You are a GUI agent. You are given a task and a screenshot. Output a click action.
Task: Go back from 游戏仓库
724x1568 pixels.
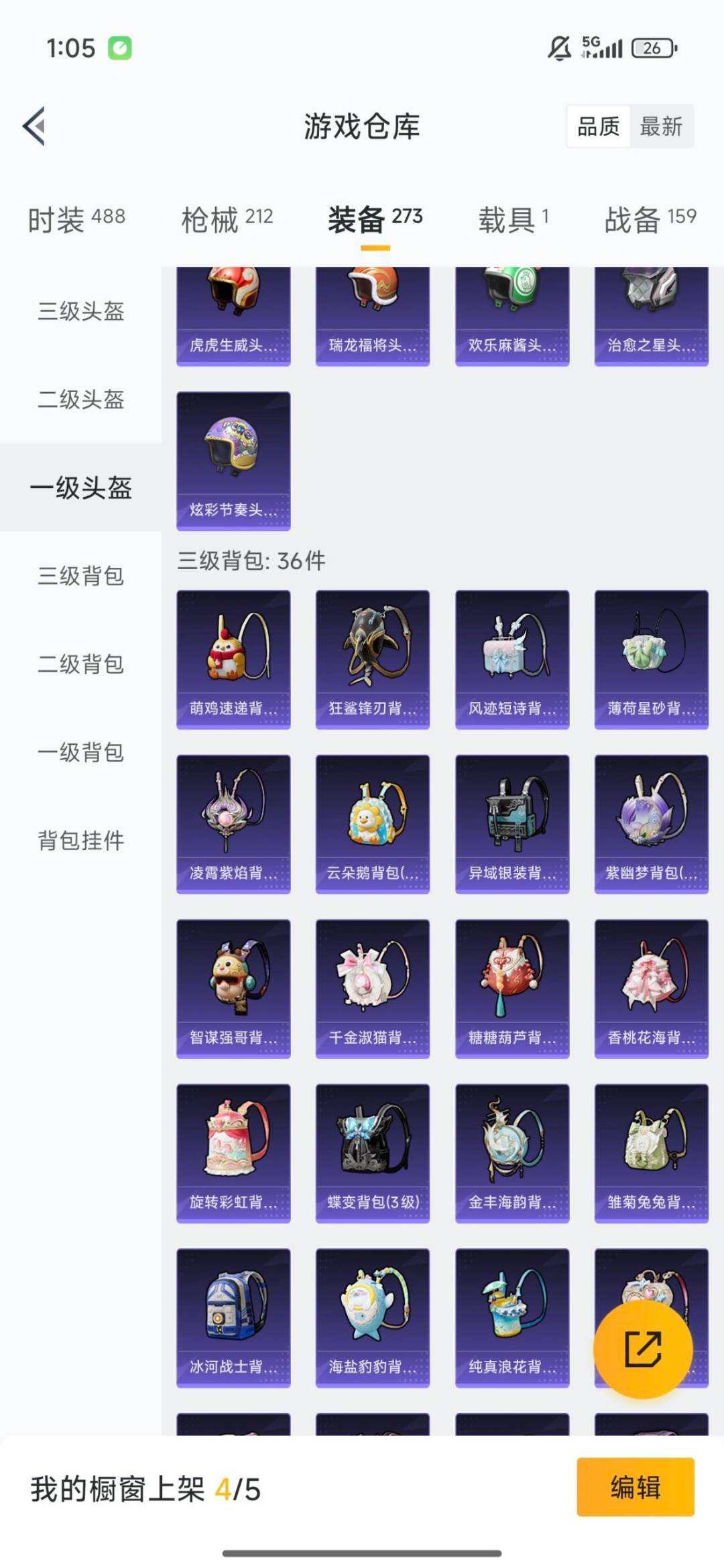35,126
